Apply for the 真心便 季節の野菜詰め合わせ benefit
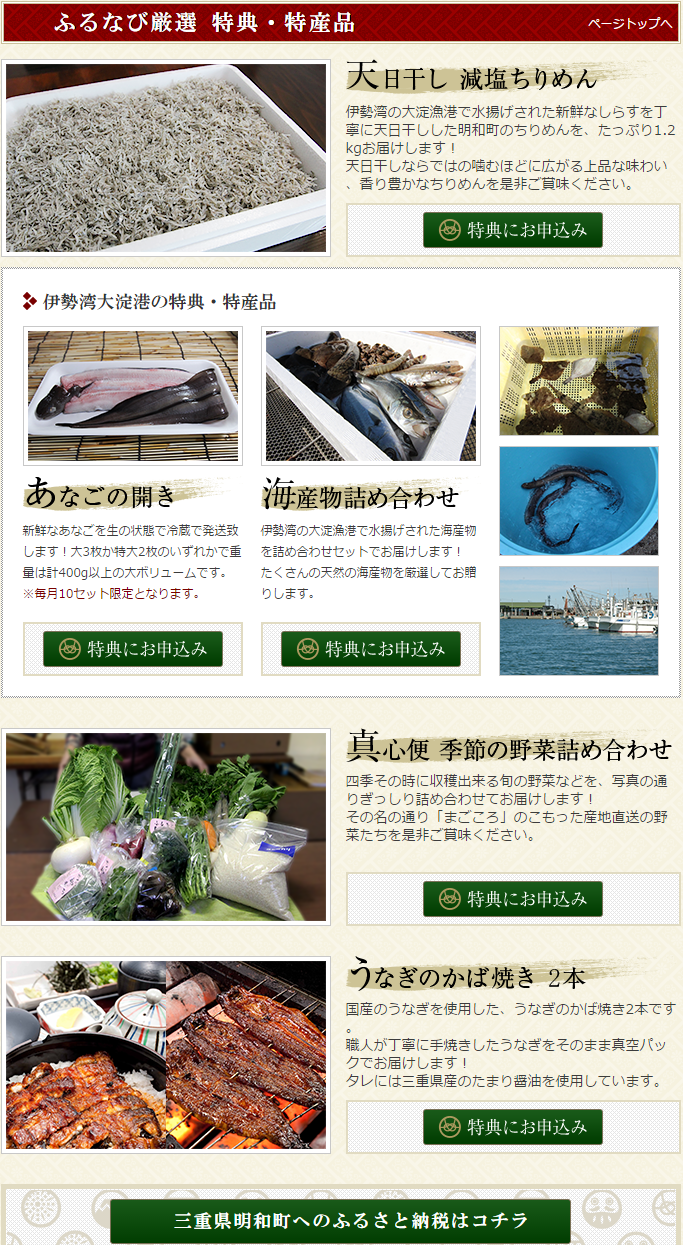The height and width of the screenshot is (1245, 683). point(513,899)
